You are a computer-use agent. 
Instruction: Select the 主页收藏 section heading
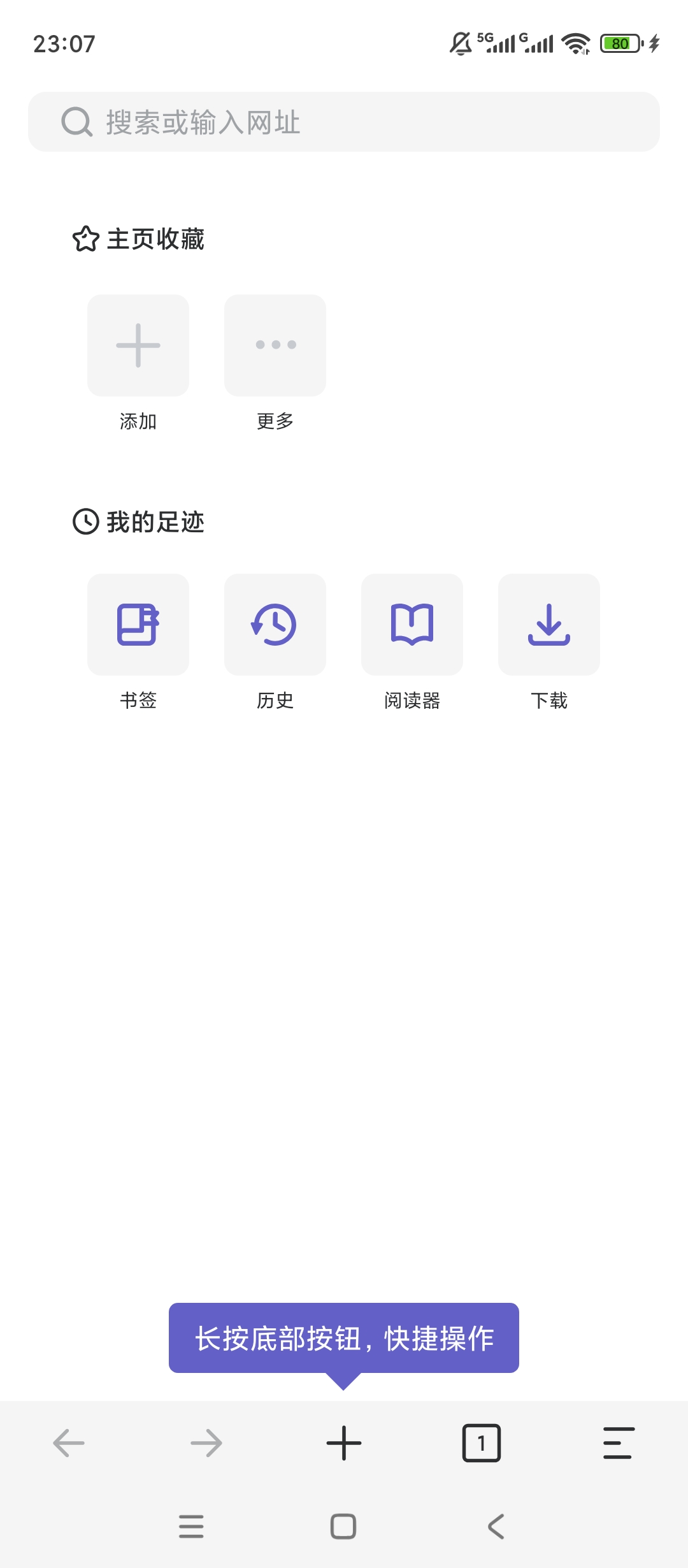(155, 240)
